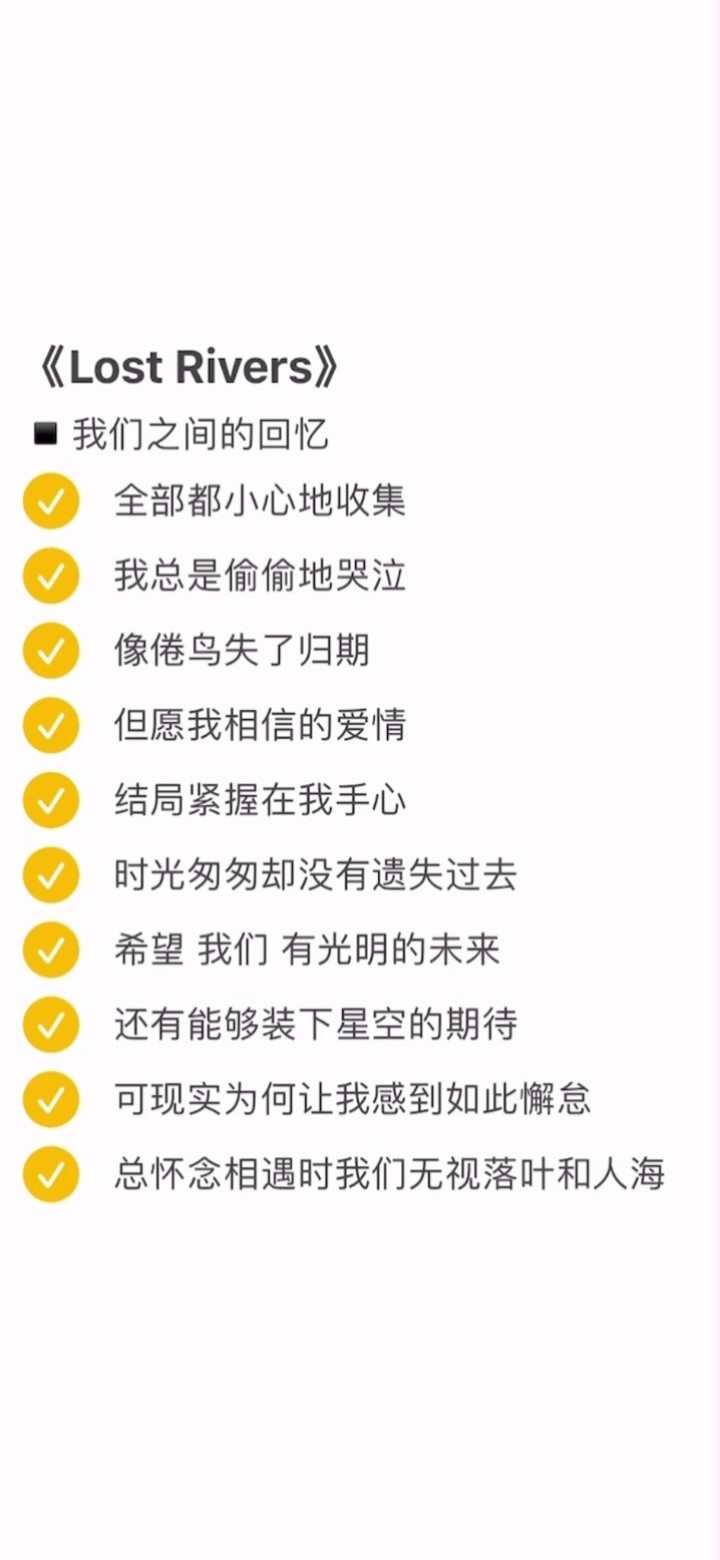Image resolution: width=720 pixels, height=1560 pixels.
Task: Uncheck the line 可现实为何让我感到如此懈怠
Action: (50, 1099)
